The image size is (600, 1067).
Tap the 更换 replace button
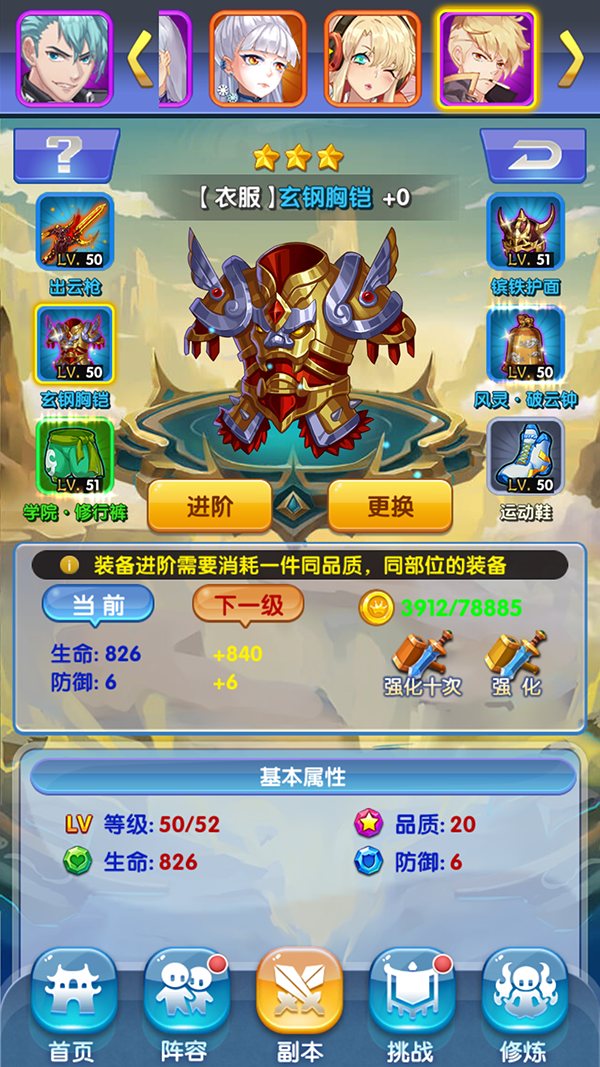(x=389, y=506)
